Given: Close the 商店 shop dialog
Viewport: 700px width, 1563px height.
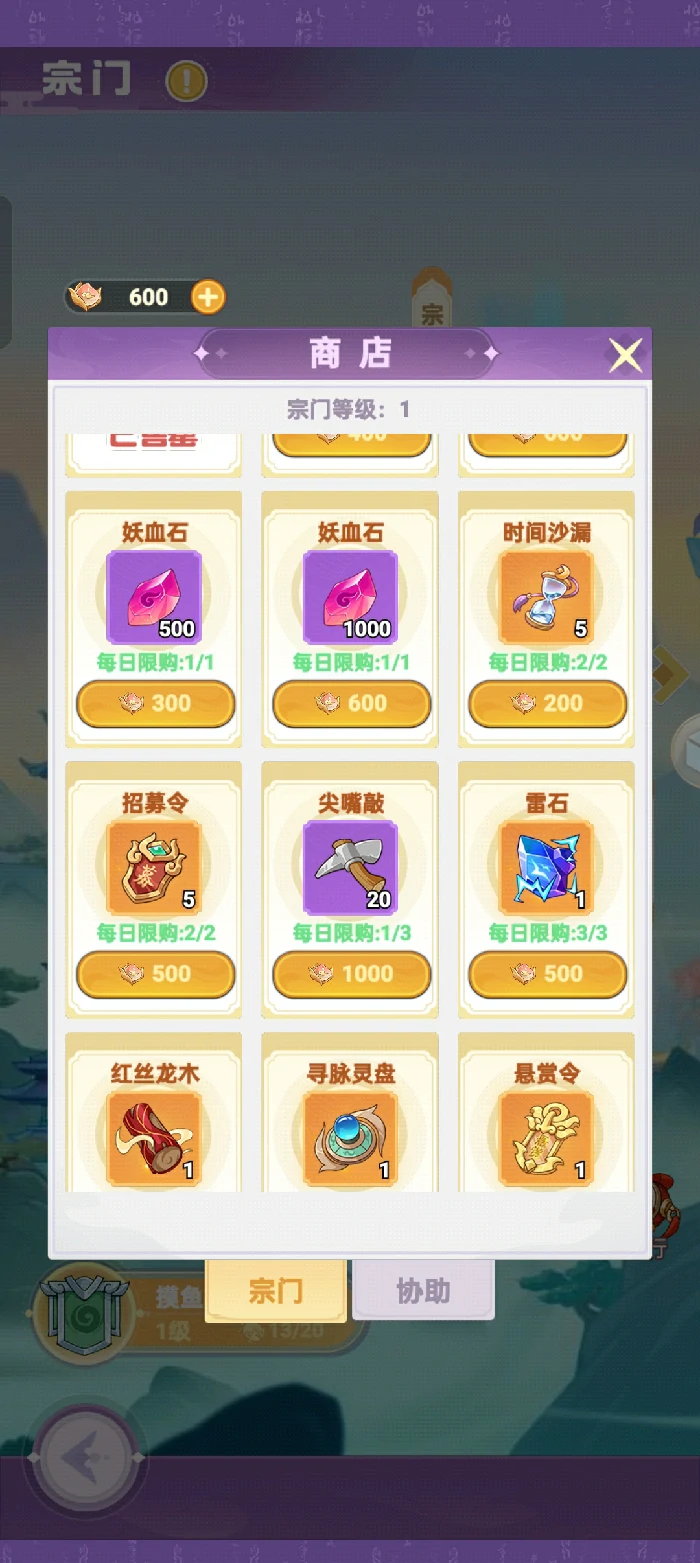Looking at the screenshot, I should (625, 355).
